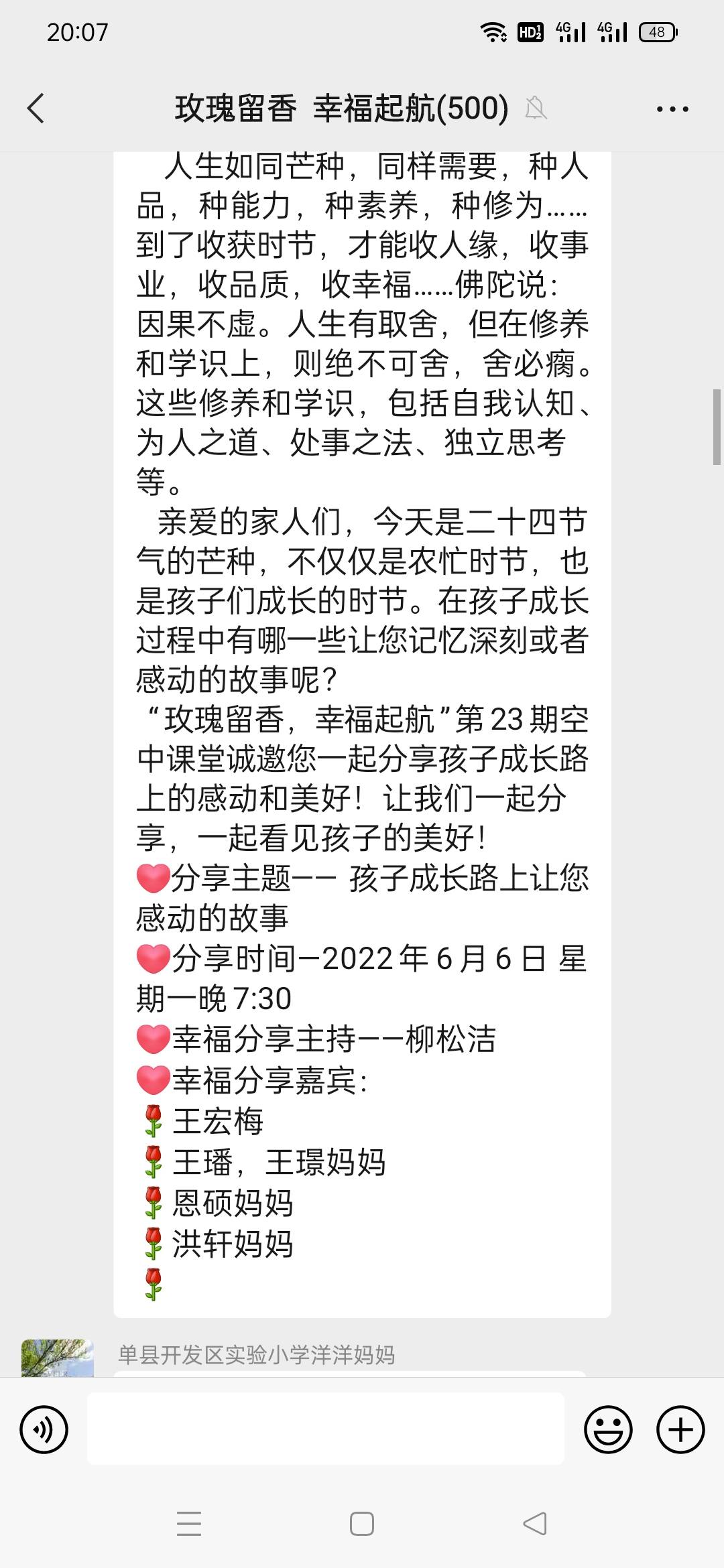Tap the 4G signal icon in the status bar
724x1568 pixels.
point(570,31)
